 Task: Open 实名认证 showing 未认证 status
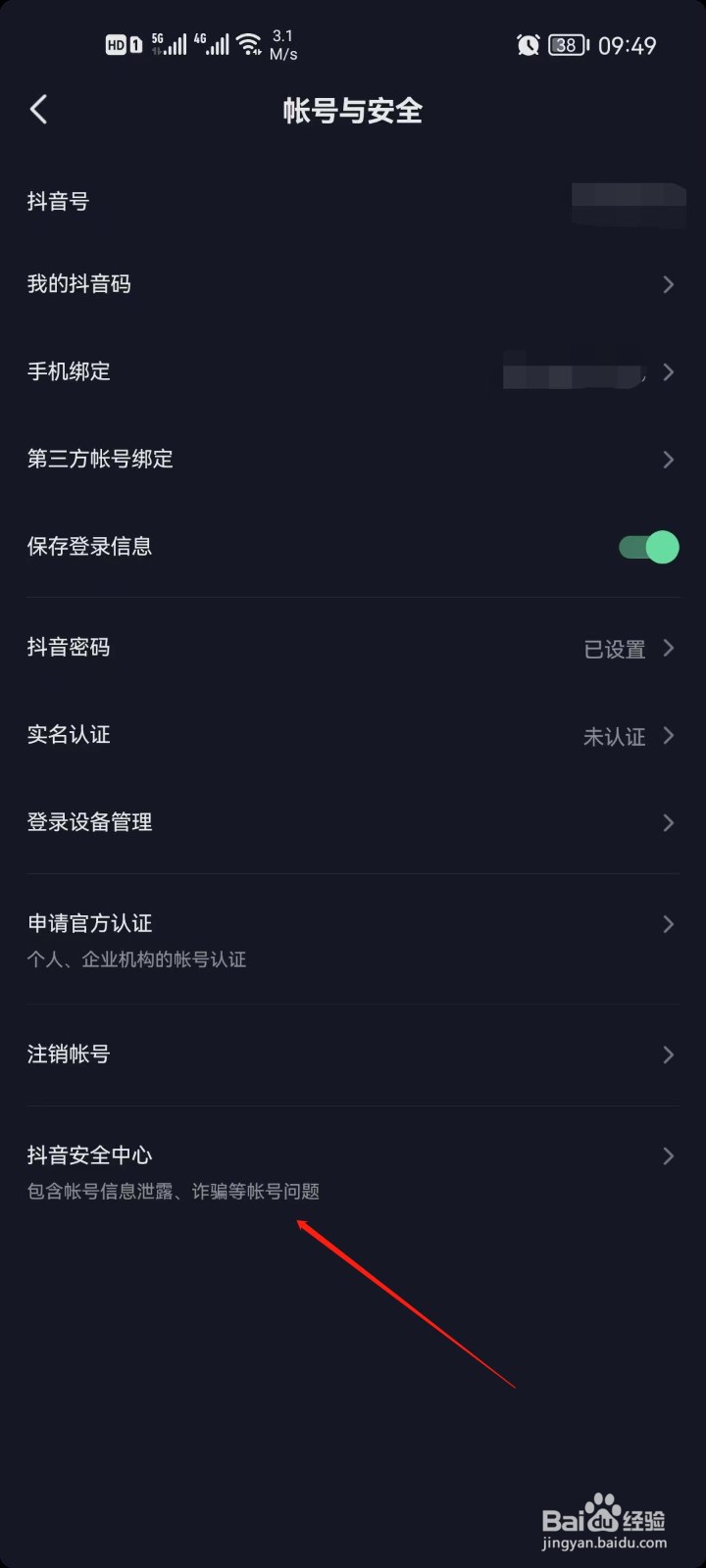pyautogui.click(x=353, y=735)
